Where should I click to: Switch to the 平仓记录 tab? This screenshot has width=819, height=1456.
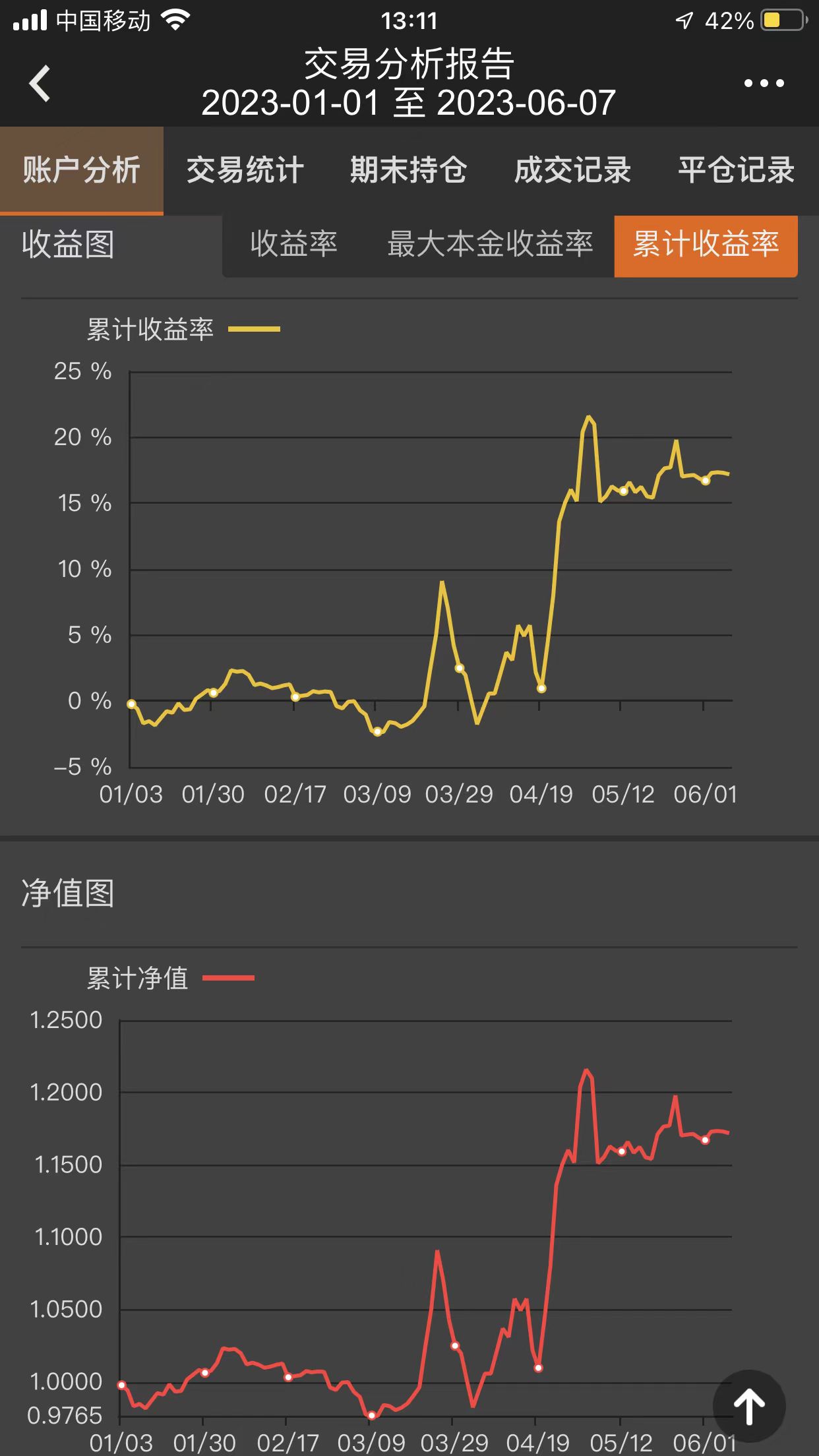click(x=736, y=170)
